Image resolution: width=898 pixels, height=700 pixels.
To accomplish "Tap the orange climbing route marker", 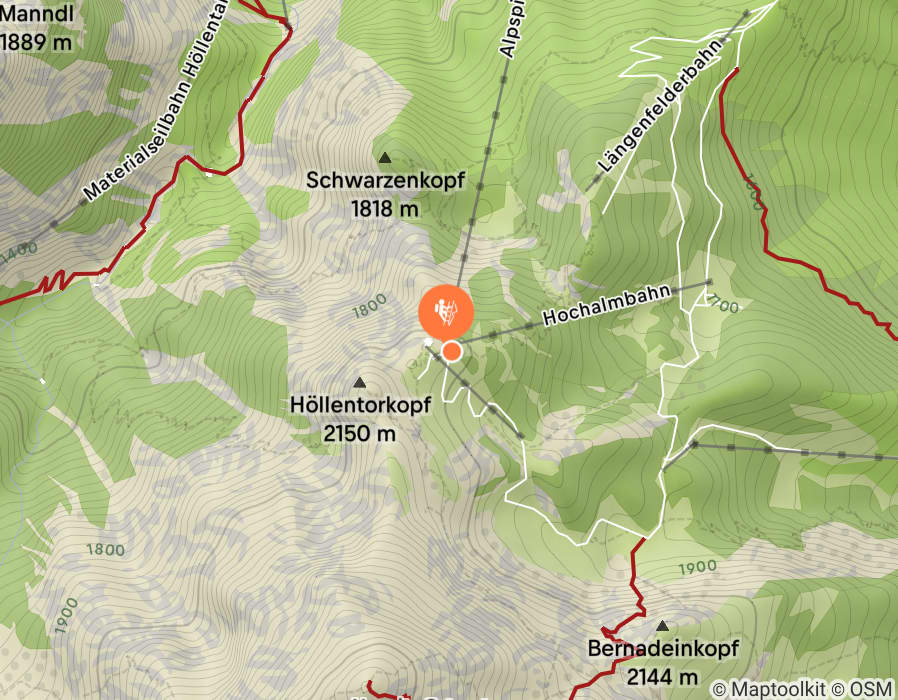I will pyautogui.click(x=446, y=312).
